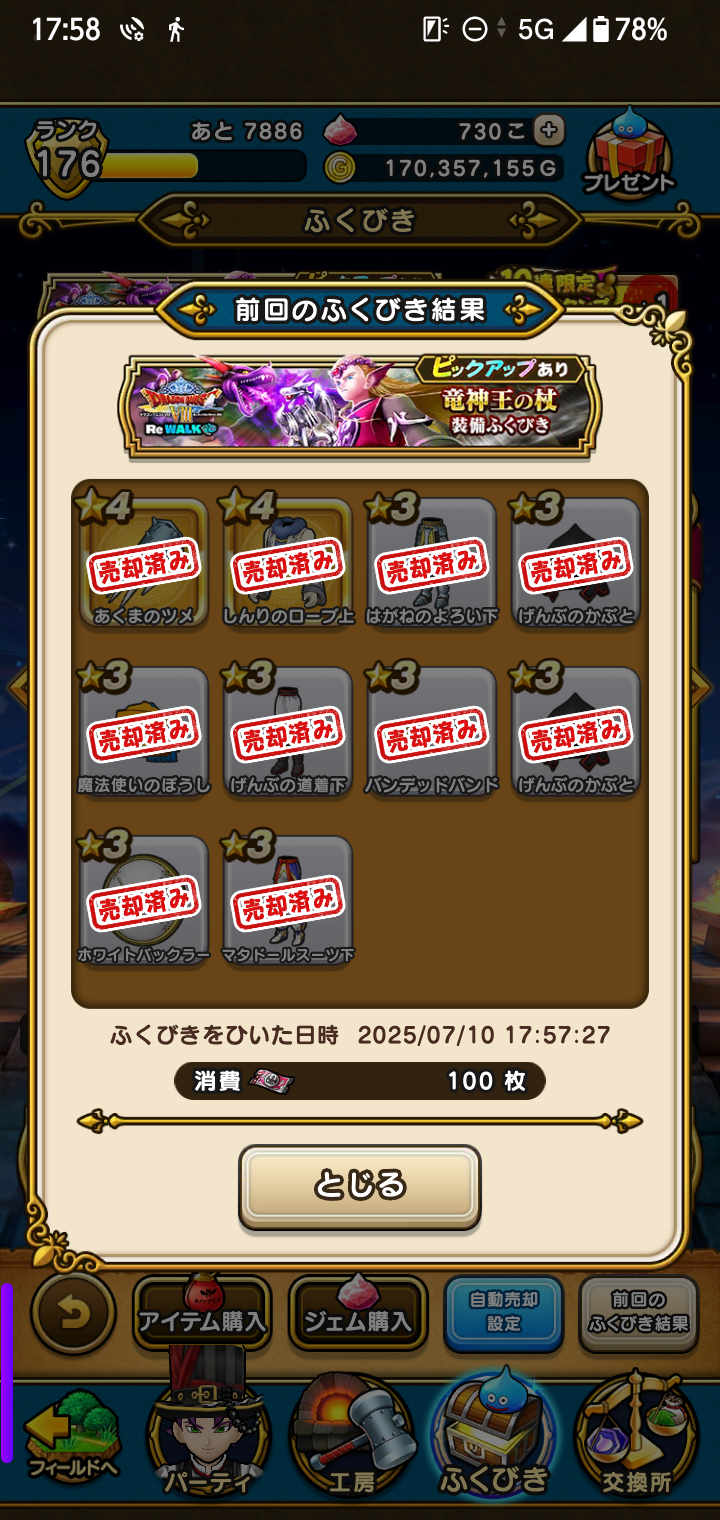View the マタドールスーツ下 item
This screenshot has height=1520, width=720.
288,900
